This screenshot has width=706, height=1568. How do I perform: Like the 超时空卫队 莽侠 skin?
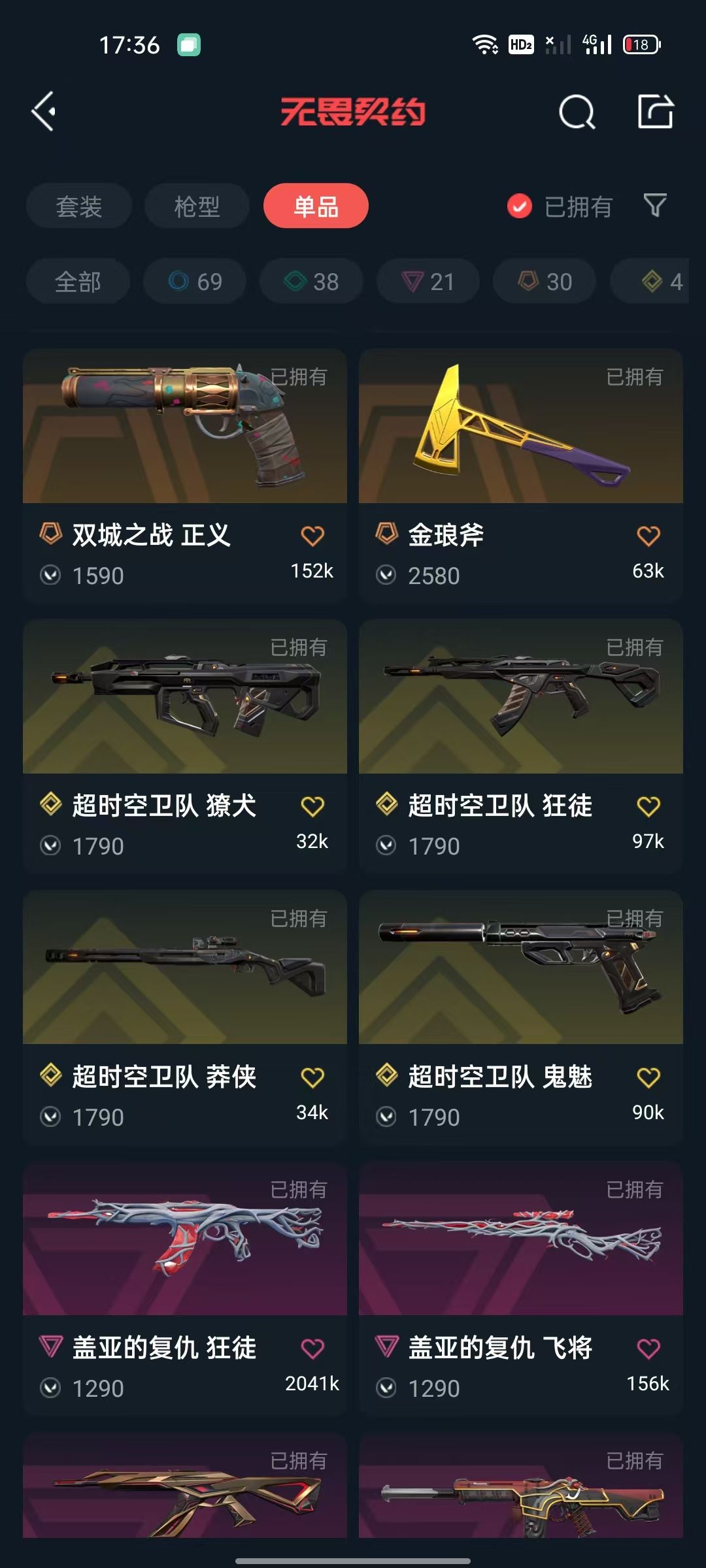[312, 1077]
